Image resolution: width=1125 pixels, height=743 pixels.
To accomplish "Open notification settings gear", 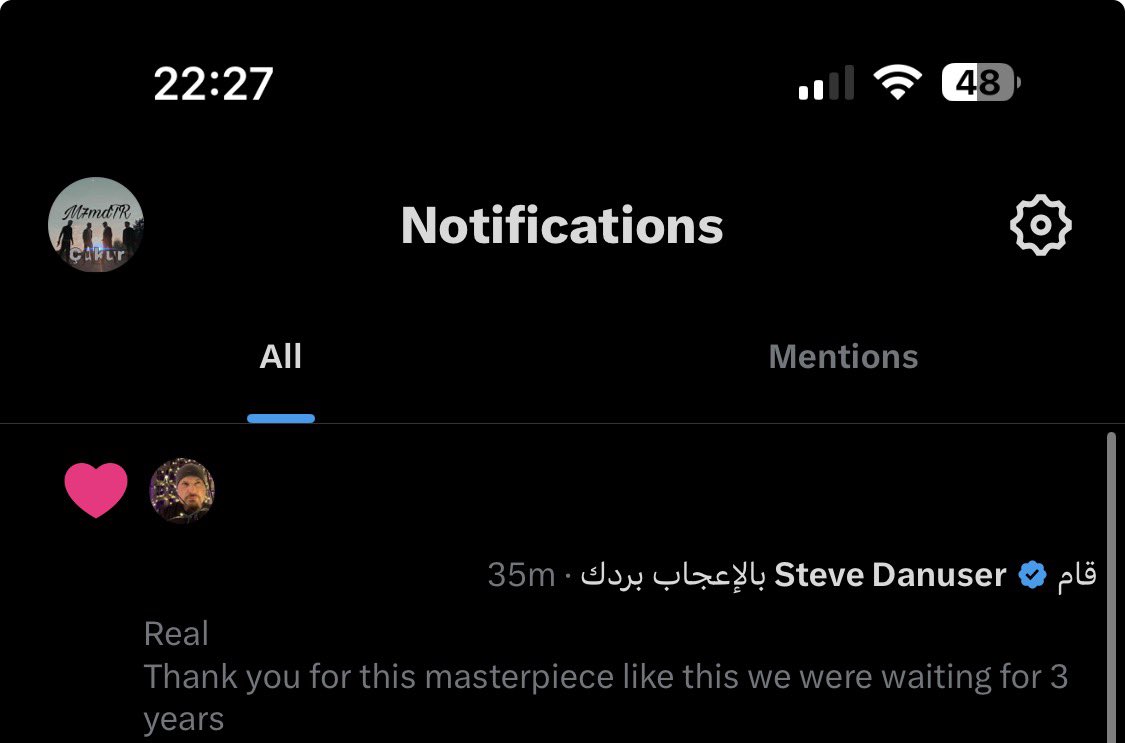I will (1040, 226).
